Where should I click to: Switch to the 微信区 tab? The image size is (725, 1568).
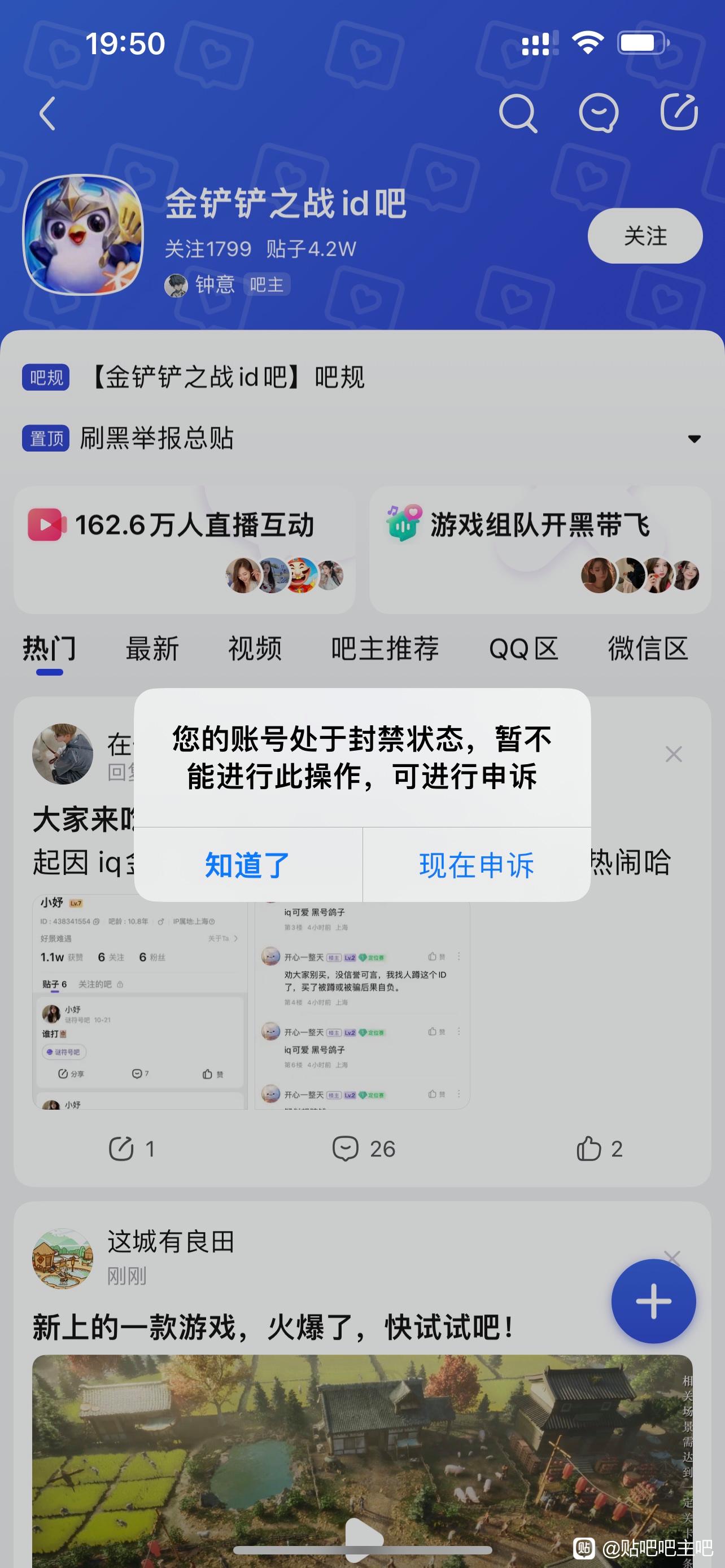(648, 649)
